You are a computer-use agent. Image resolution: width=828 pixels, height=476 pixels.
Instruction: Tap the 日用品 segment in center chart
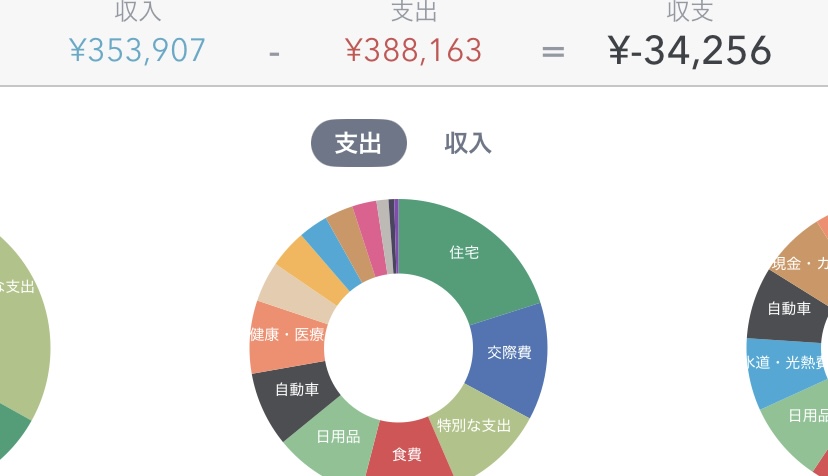coord(336,436)
